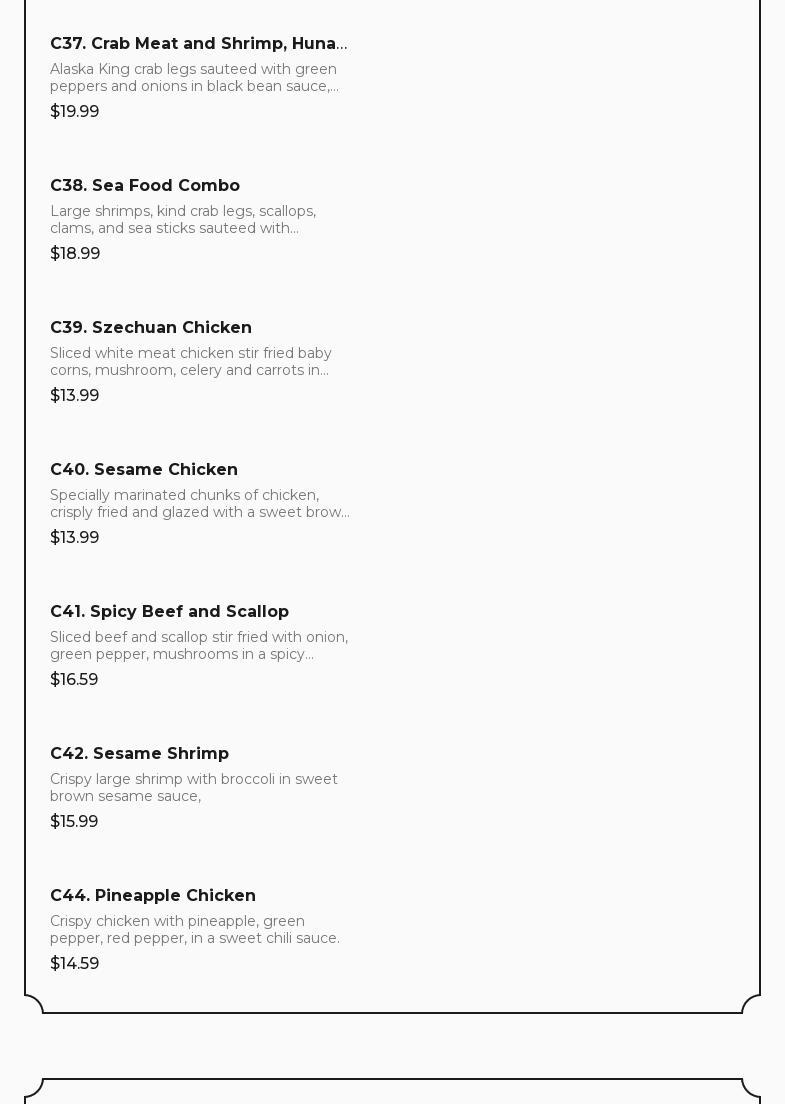The image size is (785, 1104).
Task: Select C42 Sesame Shrimp item
Action: pyautogui.click(x=139, y=754)
